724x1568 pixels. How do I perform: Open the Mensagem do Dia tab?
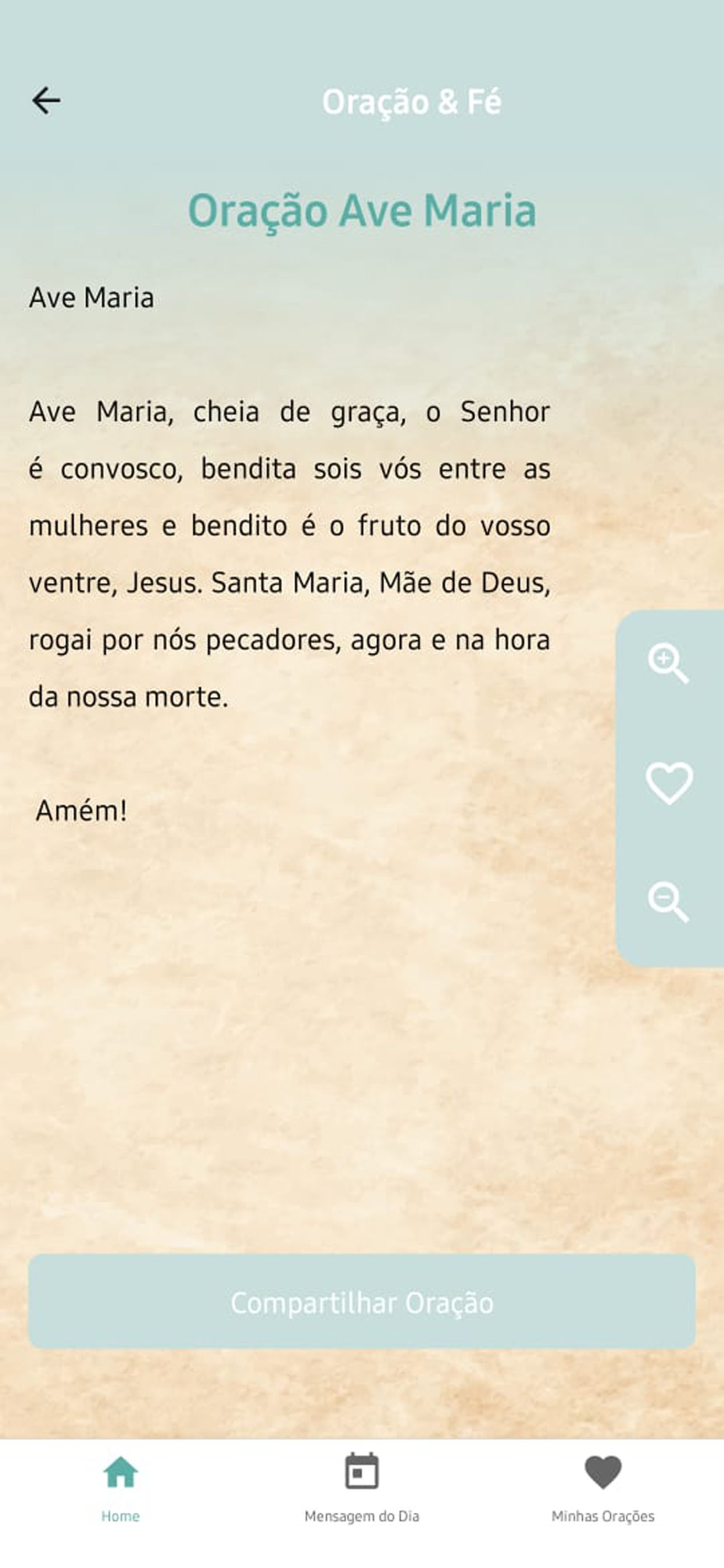coord(362,1488)
